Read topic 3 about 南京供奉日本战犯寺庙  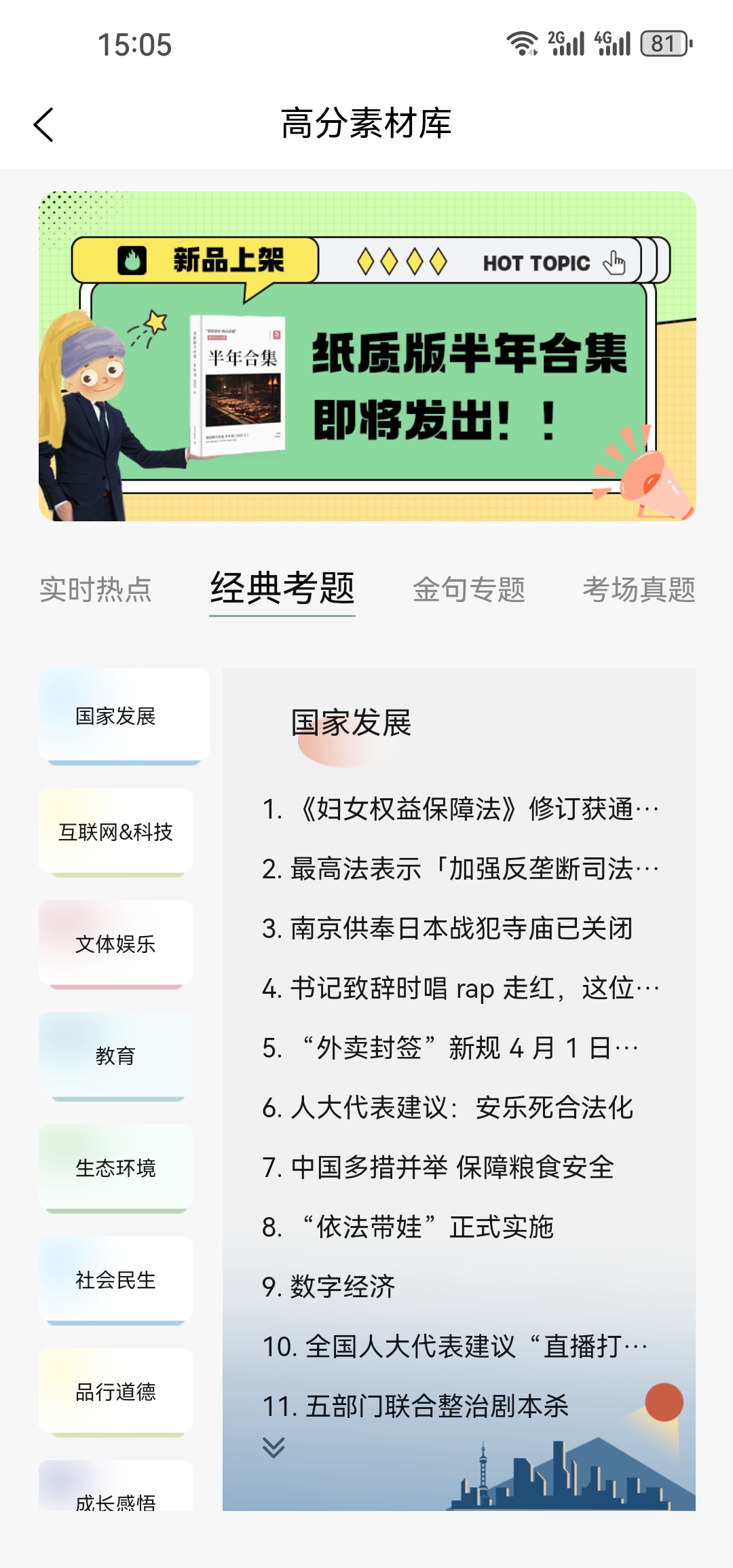(448, 929)
